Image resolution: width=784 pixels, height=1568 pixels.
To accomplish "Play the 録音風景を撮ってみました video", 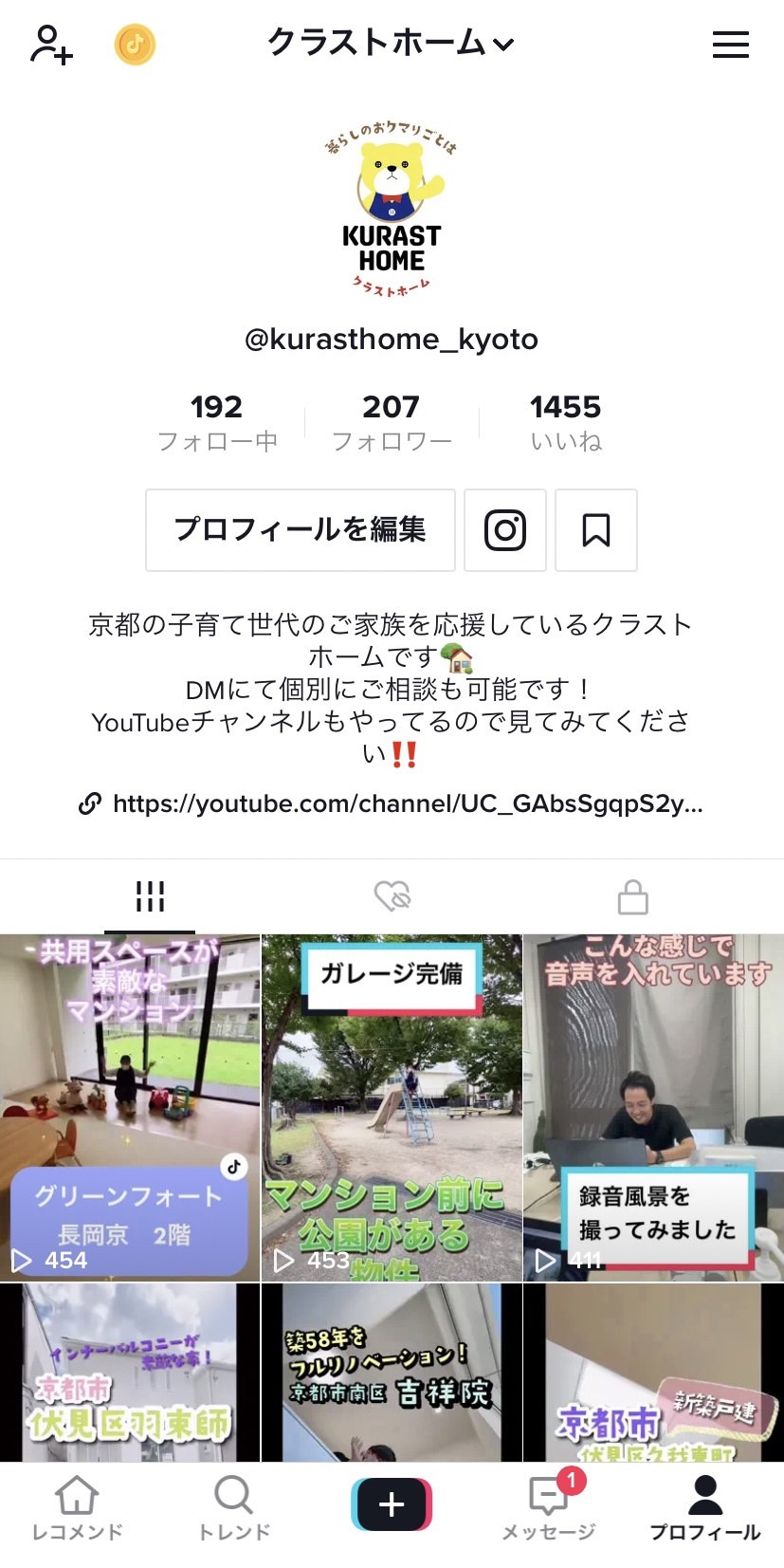I will point(653,1107).
